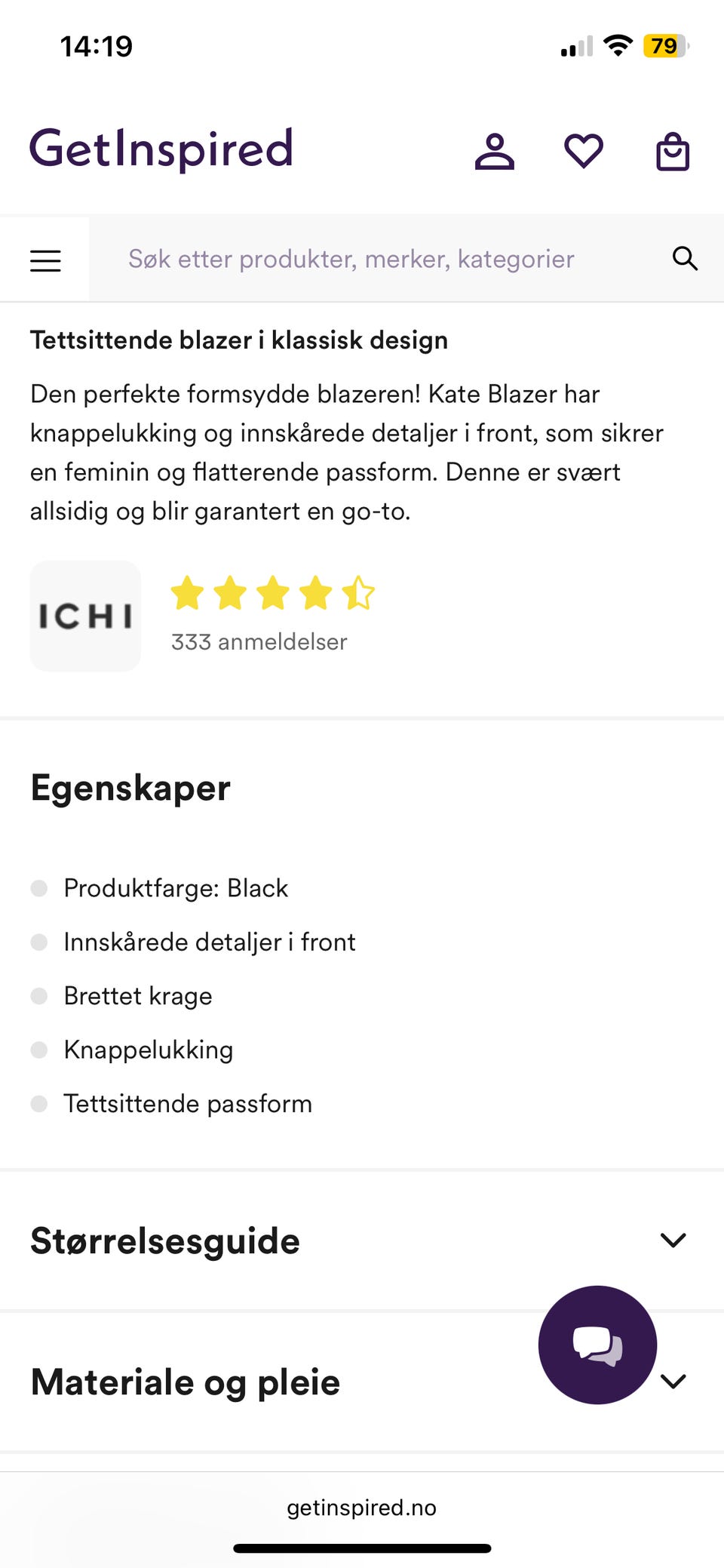Open the chat support bubble

click(597, 1345)
